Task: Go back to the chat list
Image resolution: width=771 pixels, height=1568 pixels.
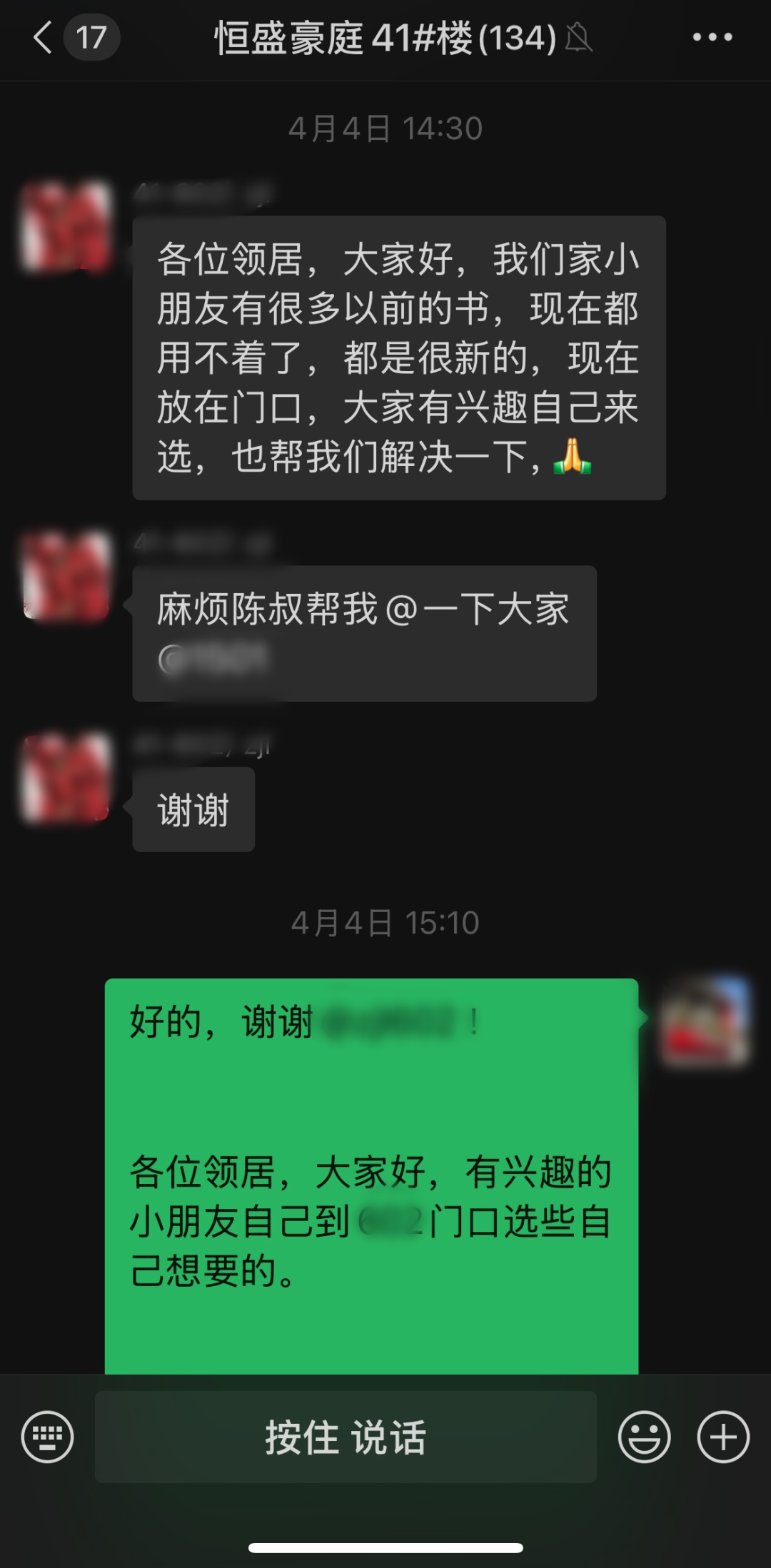Action: pos(44,37)
